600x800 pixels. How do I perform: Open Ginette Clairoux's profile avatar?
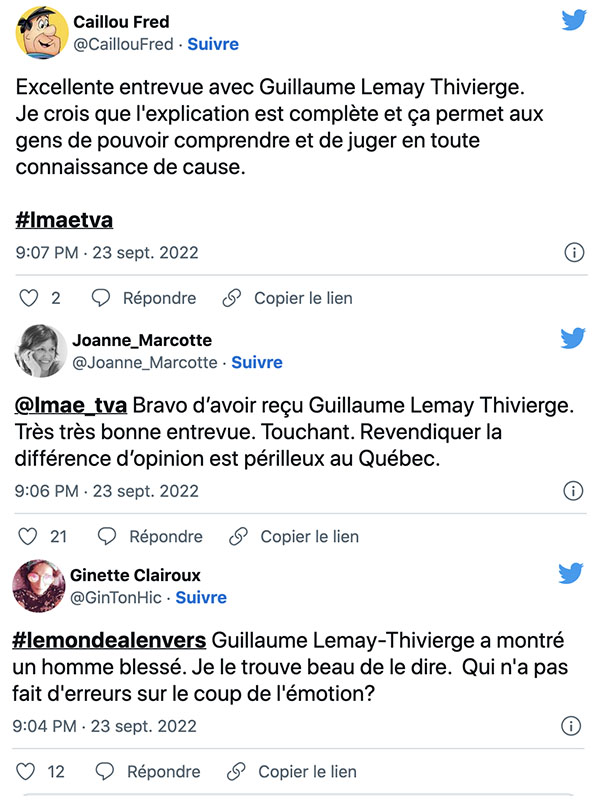click(39, 586)
